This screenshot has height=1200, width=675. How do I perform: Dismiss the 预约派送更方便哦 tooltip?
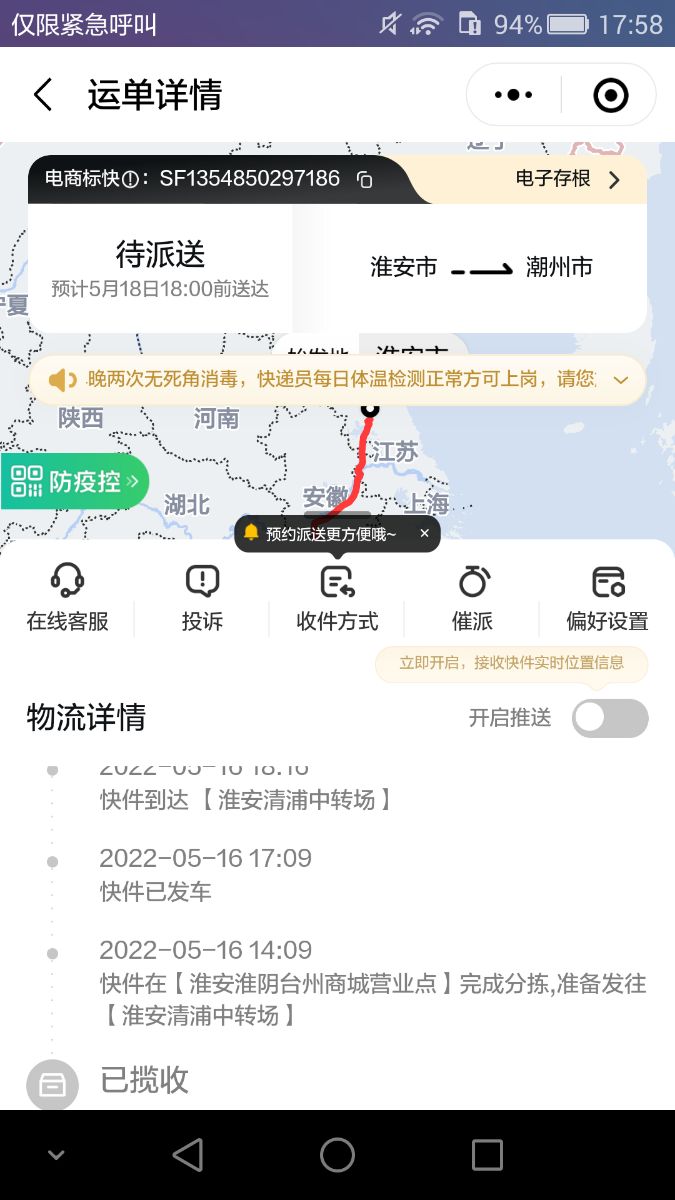click(x=424, y=534)
